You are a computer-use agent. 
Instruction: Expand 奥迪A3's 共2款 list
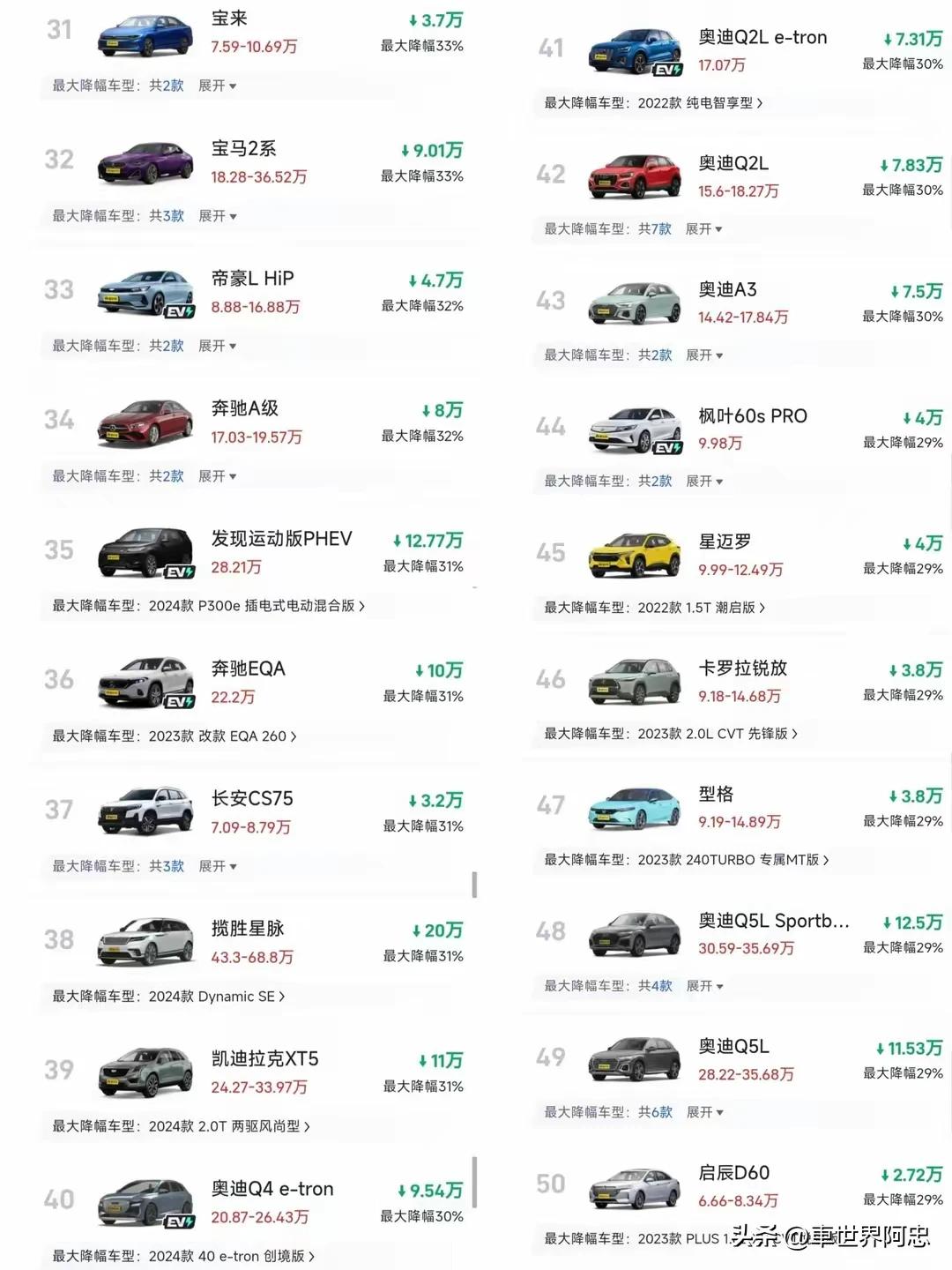[705, 355]
